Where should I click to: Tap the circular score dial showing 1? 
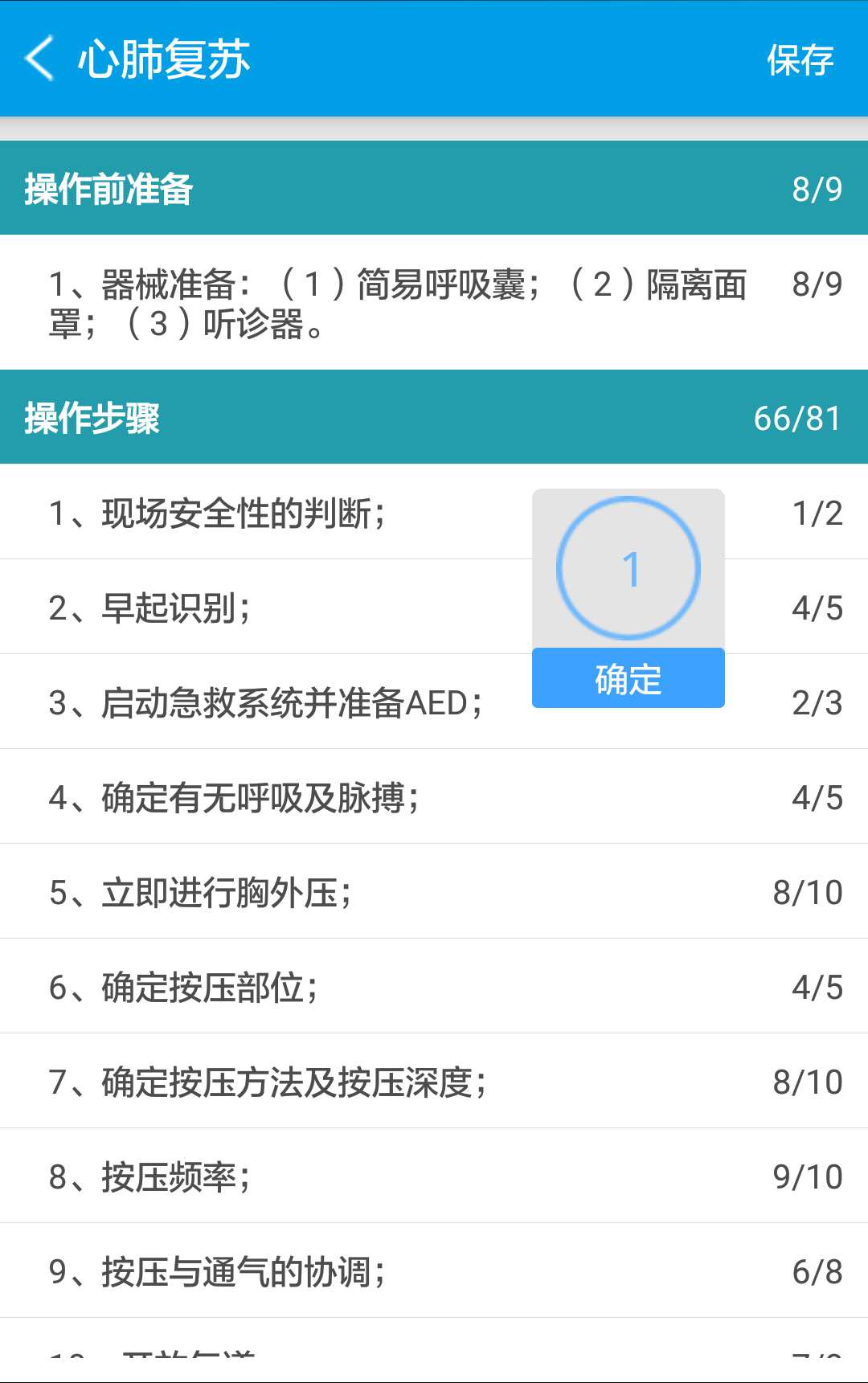coord(628,568)
